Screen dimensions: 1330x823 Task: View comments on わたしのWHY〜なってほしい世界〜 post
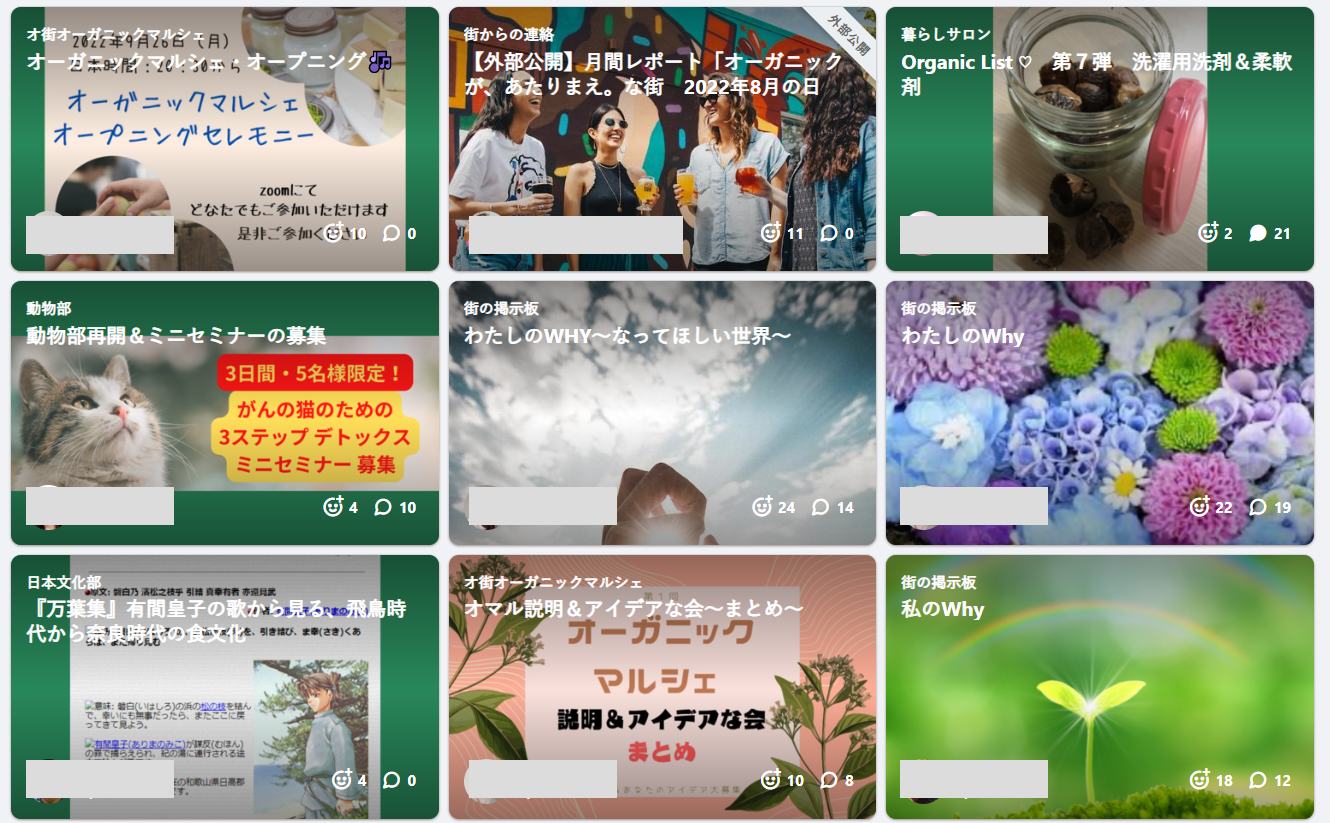click(x=821, y=507)
